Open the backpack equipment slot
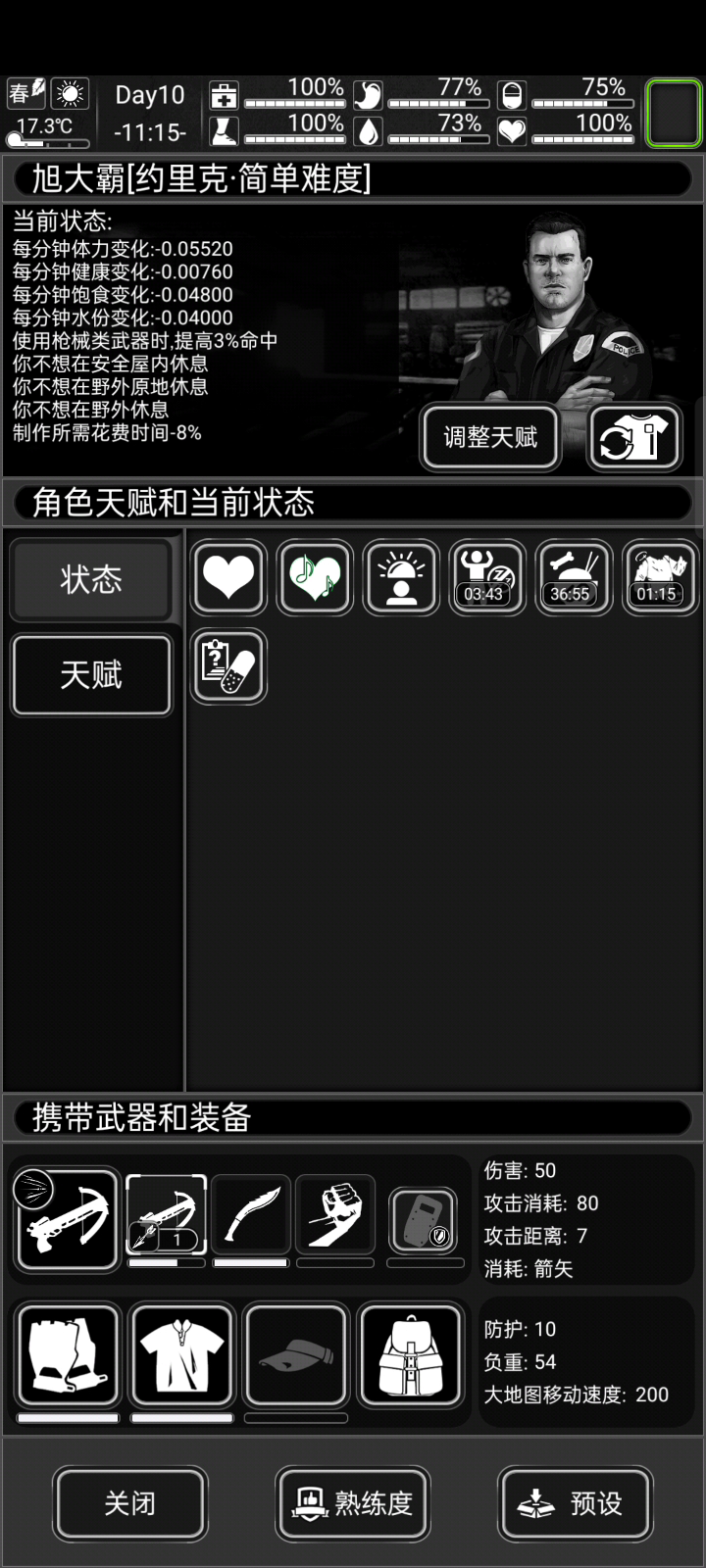This screenshot has height=1568, width=706. [x=410, y=1355]
